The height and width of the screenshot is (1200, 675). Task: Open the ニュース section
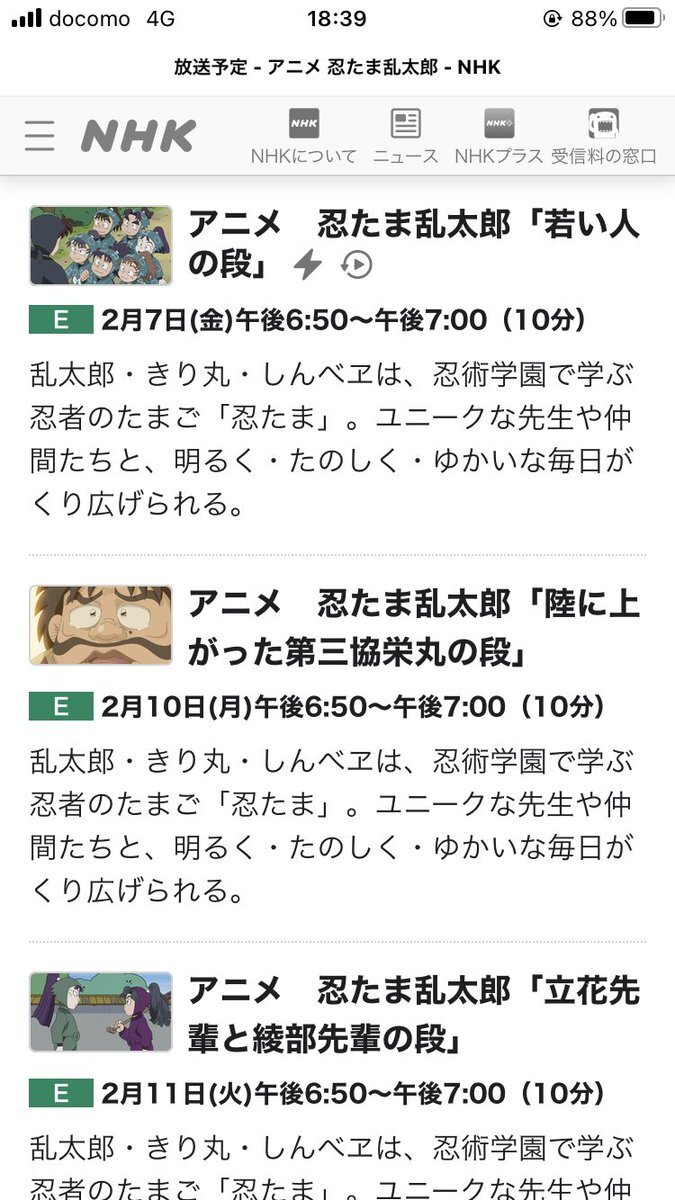click(405, 136)
